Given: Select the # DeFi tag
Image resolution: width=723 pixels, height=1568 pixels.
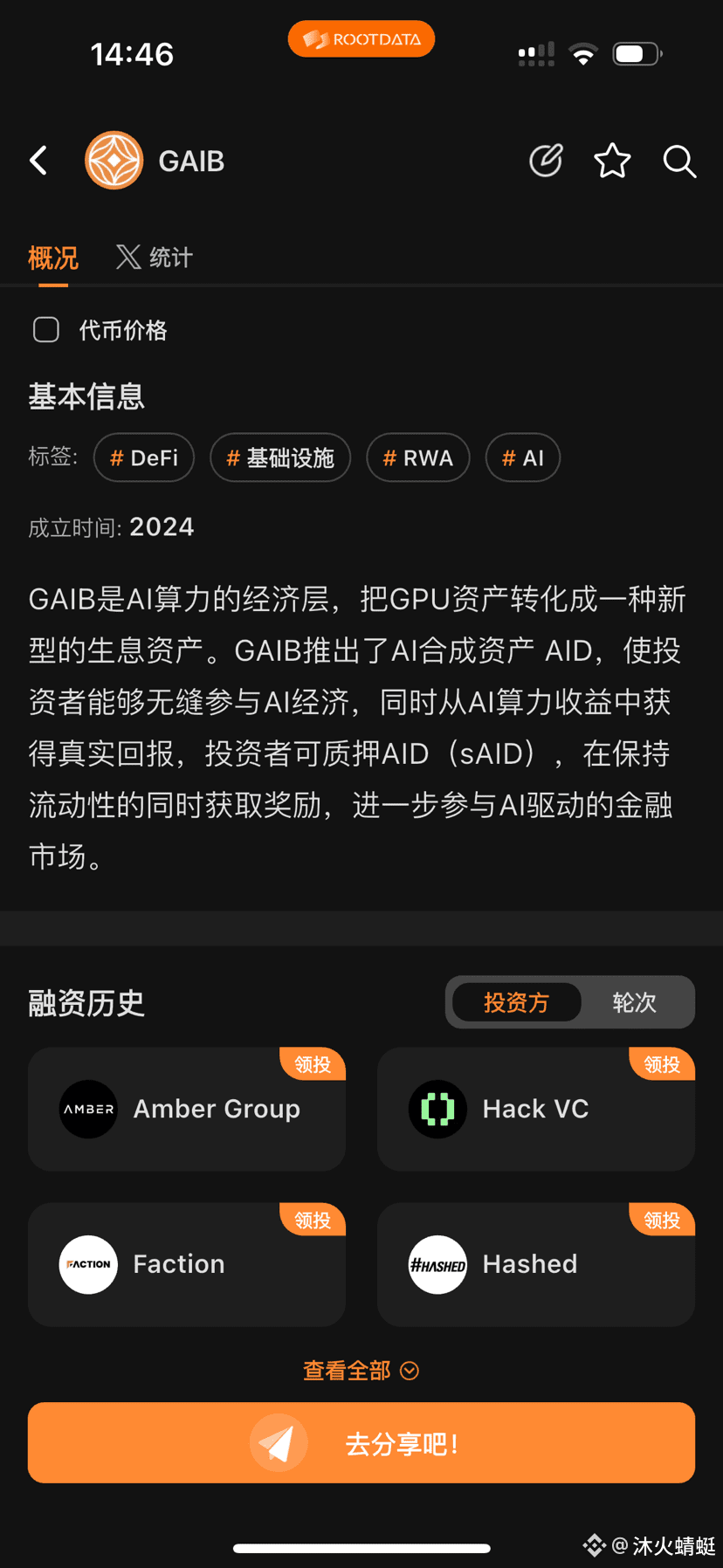Looking at the screenshot, I should 143,457.
